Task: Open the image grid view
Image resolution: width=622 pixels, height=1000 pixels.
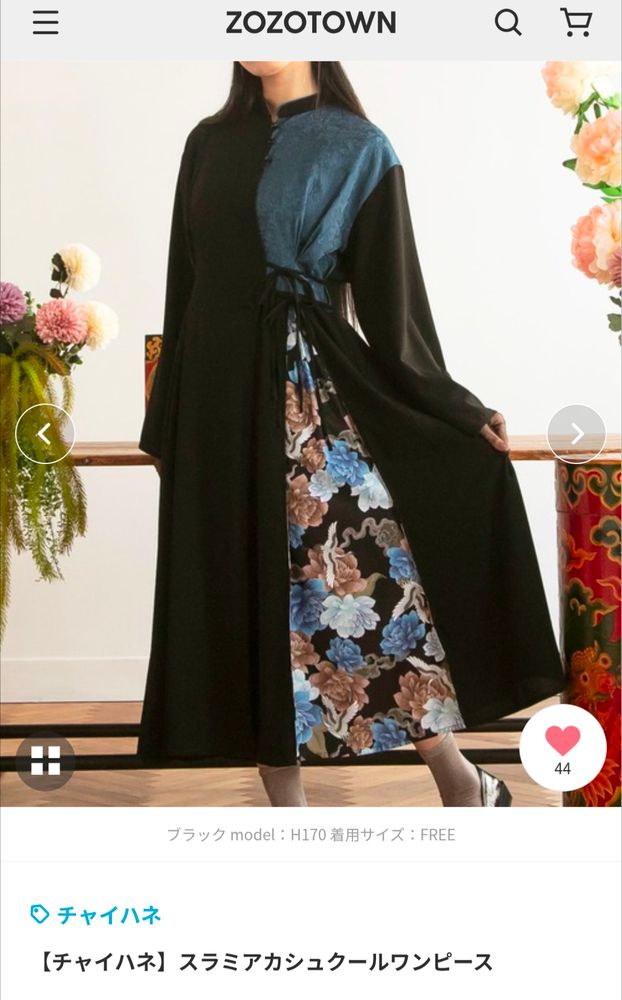Action: [x=45, y=761]
